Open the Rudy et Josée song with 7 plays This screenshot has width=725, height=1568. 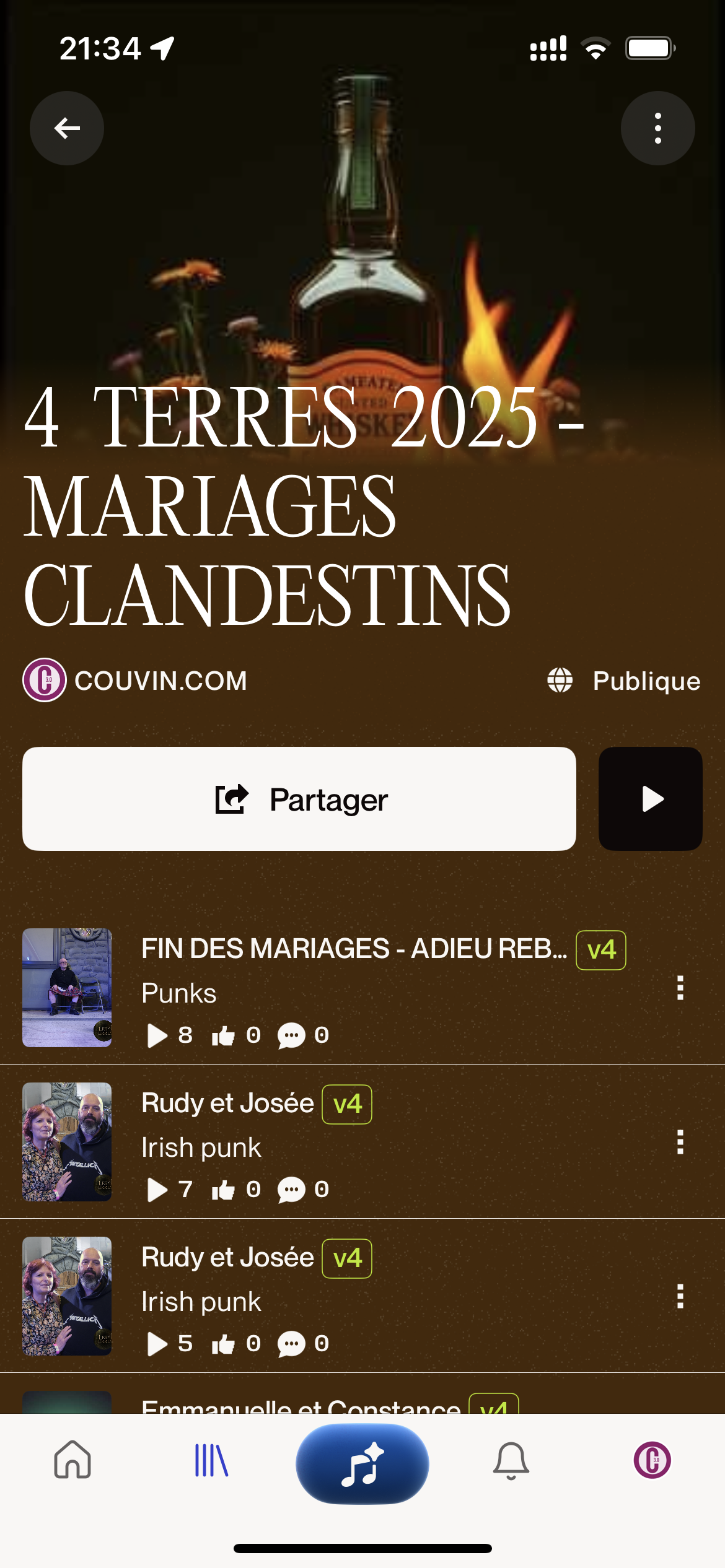(x=227, y=1104)
